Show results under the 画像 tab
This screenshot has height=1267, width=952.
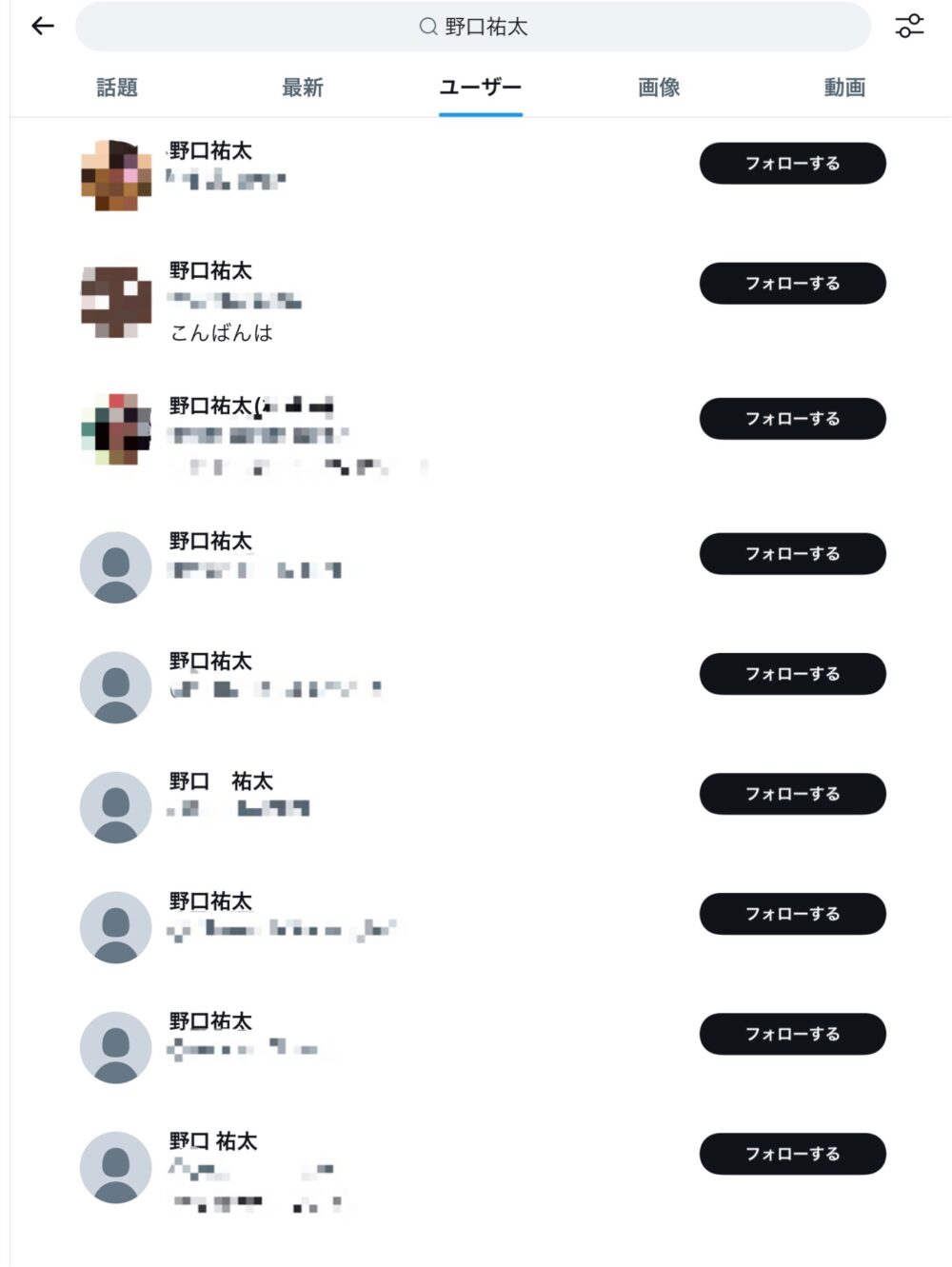tap(659, 88)
